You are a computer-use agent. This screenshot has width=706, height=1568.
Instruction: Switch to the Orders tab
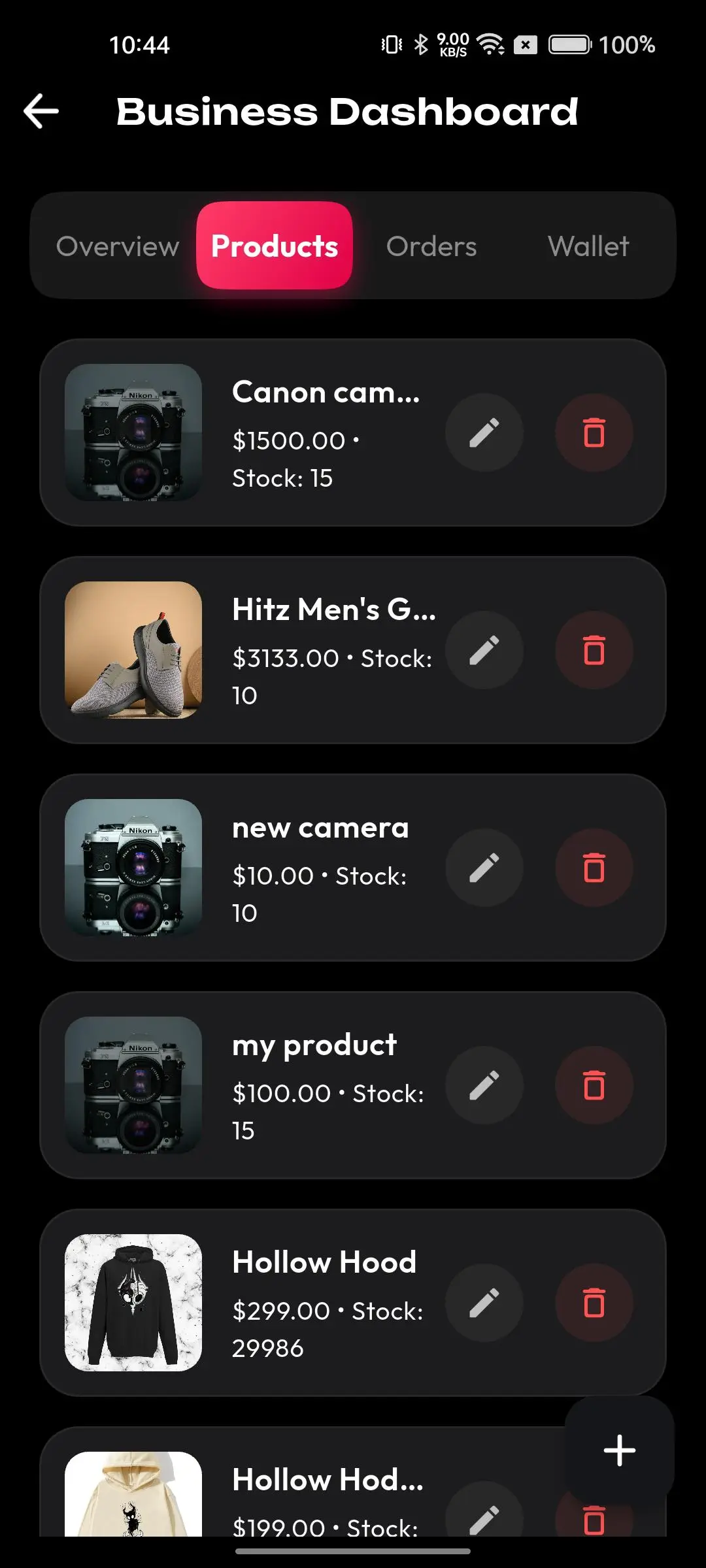[431, 246]
